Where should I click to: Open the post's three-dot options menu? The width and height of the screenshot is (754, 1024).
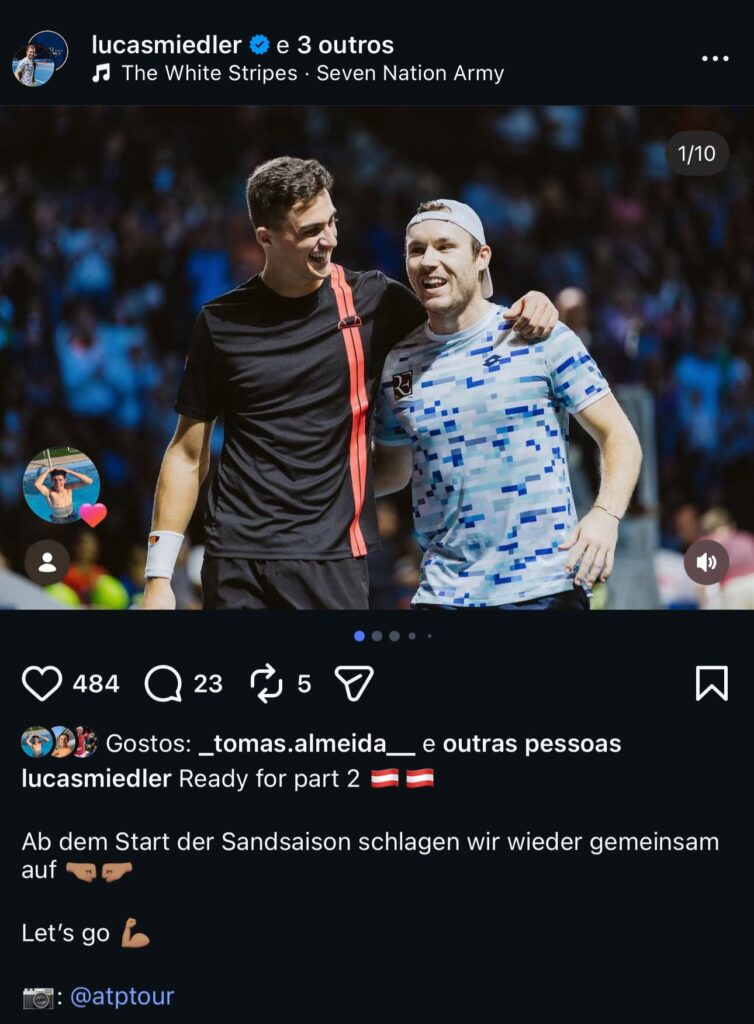click(x=715, y=59)
